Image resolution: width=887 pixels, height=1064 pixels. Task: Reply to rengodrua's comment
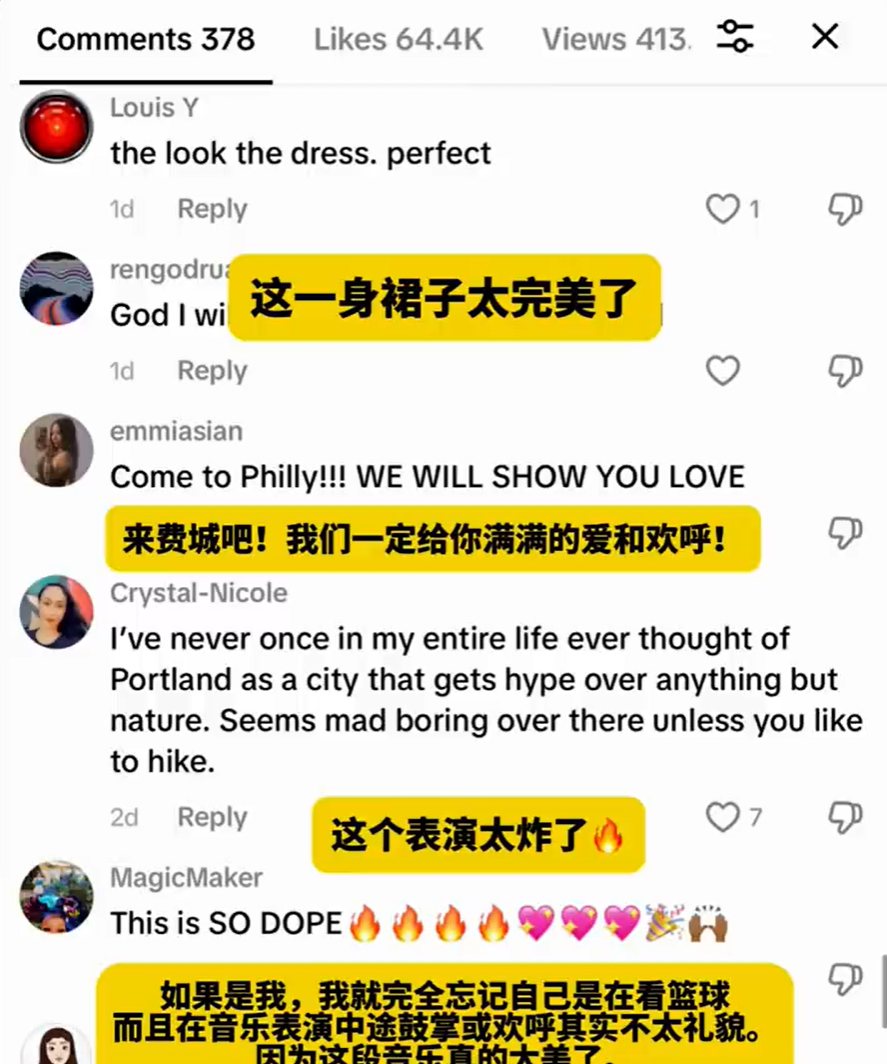212,371
